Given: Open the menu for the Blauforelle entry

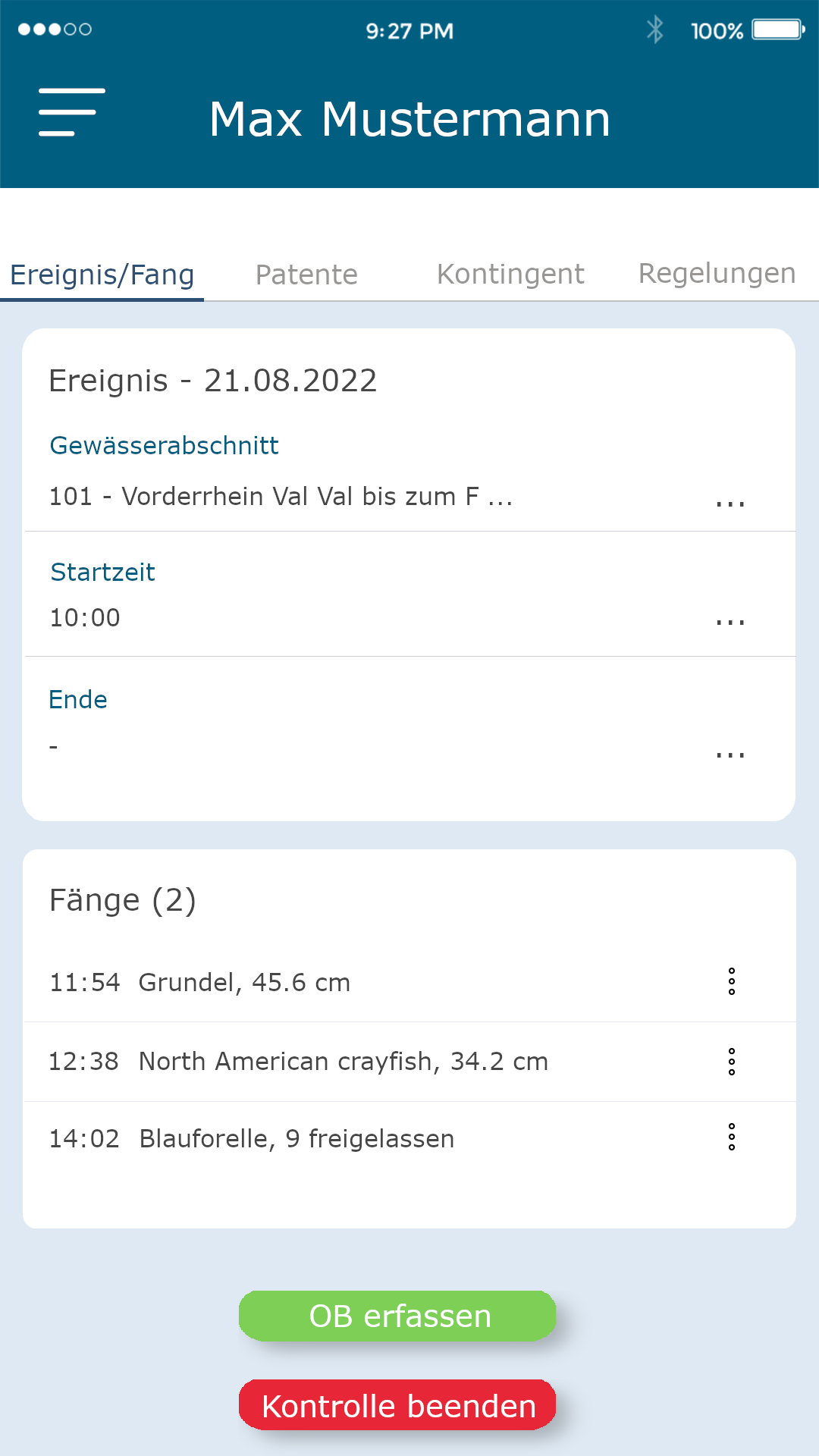Looking at the screenshot, I should coord(732,1137).
